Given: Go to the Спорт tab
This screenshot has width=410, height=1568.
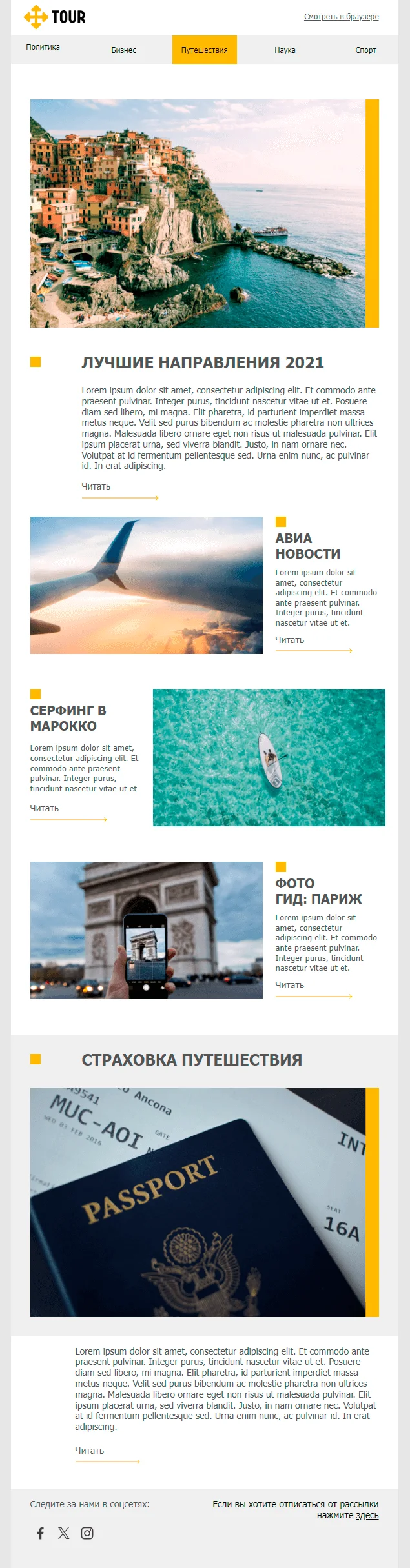Looking at the screenshot, I should pyautogui.click(x=365, y=50).
